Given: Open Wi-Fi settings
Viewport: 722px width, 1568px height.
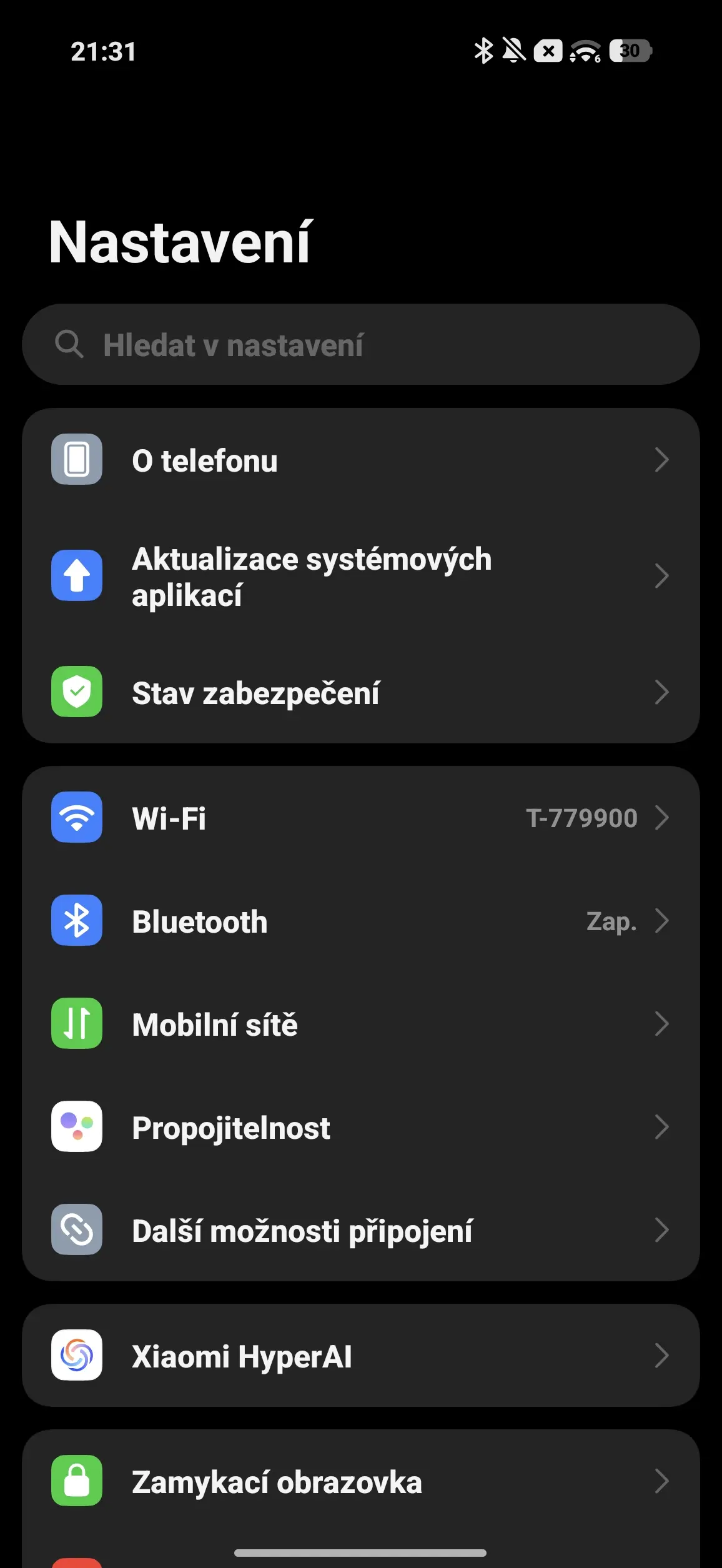Looking at the screenshot, I should click(x=360, y=818).
